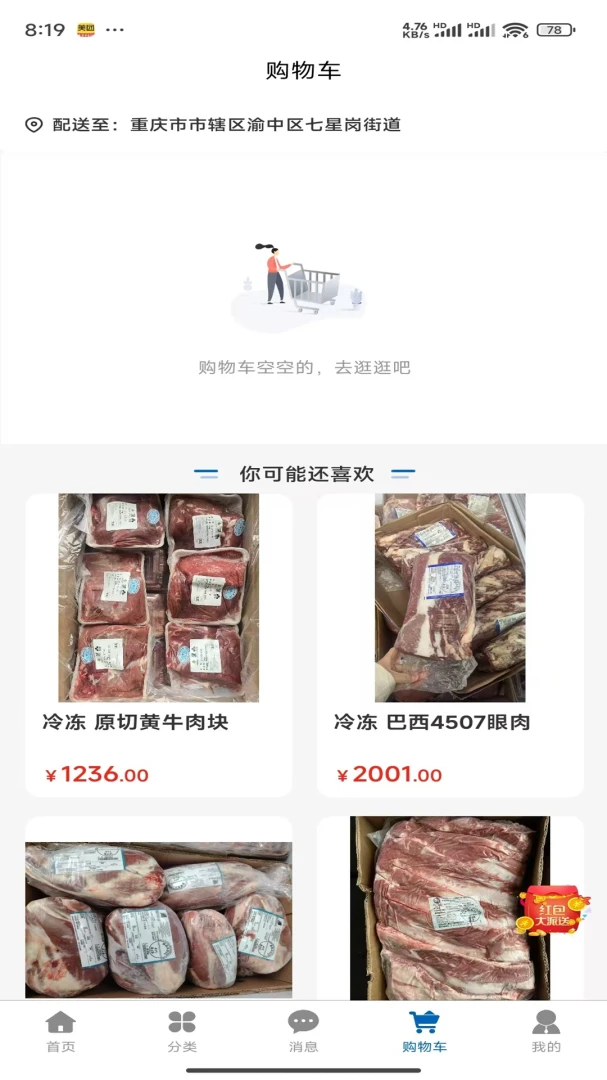607x1080 pixels.
Task: Open the 消息 messages tab
Action: pos(303,1031)
